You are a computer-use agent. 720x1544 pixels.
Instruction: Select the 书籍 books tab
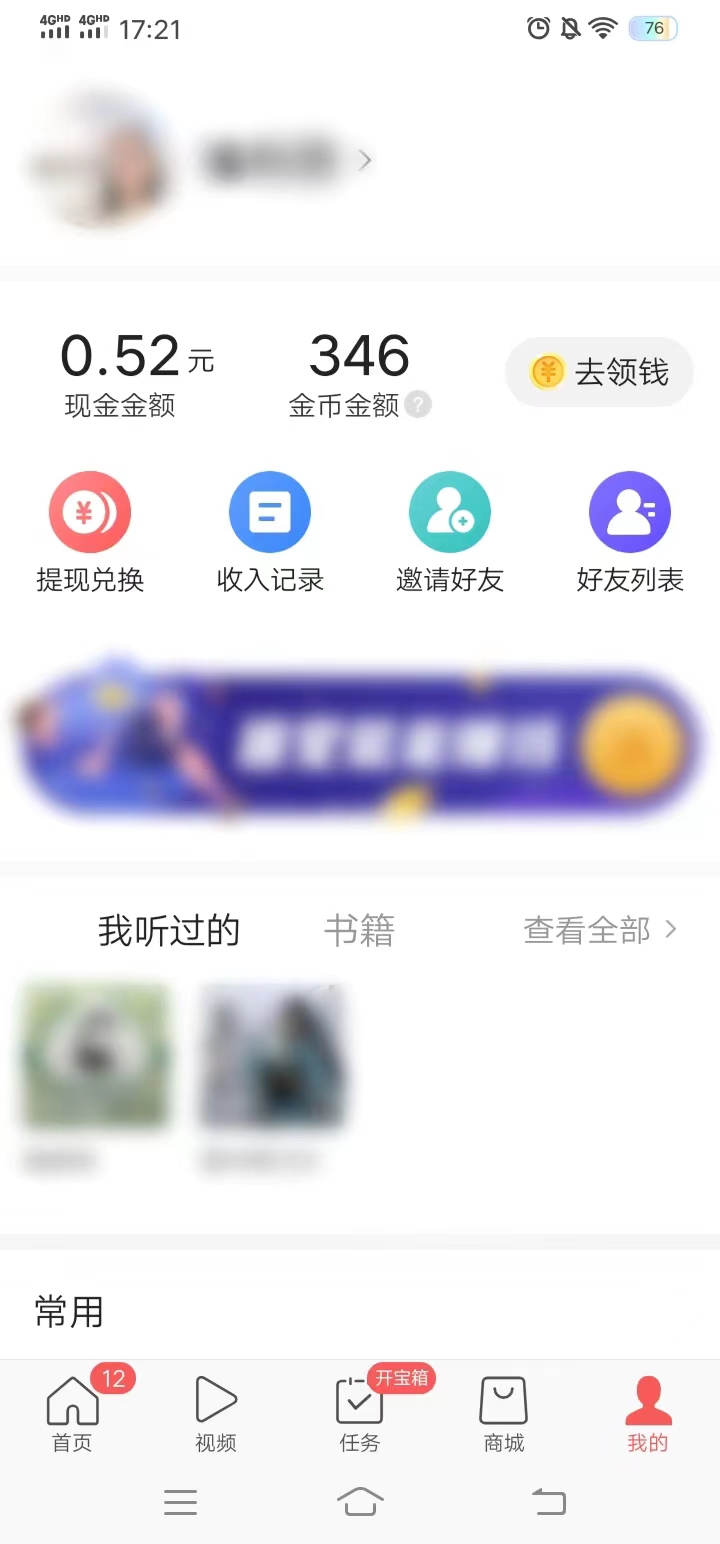[359, 930]
